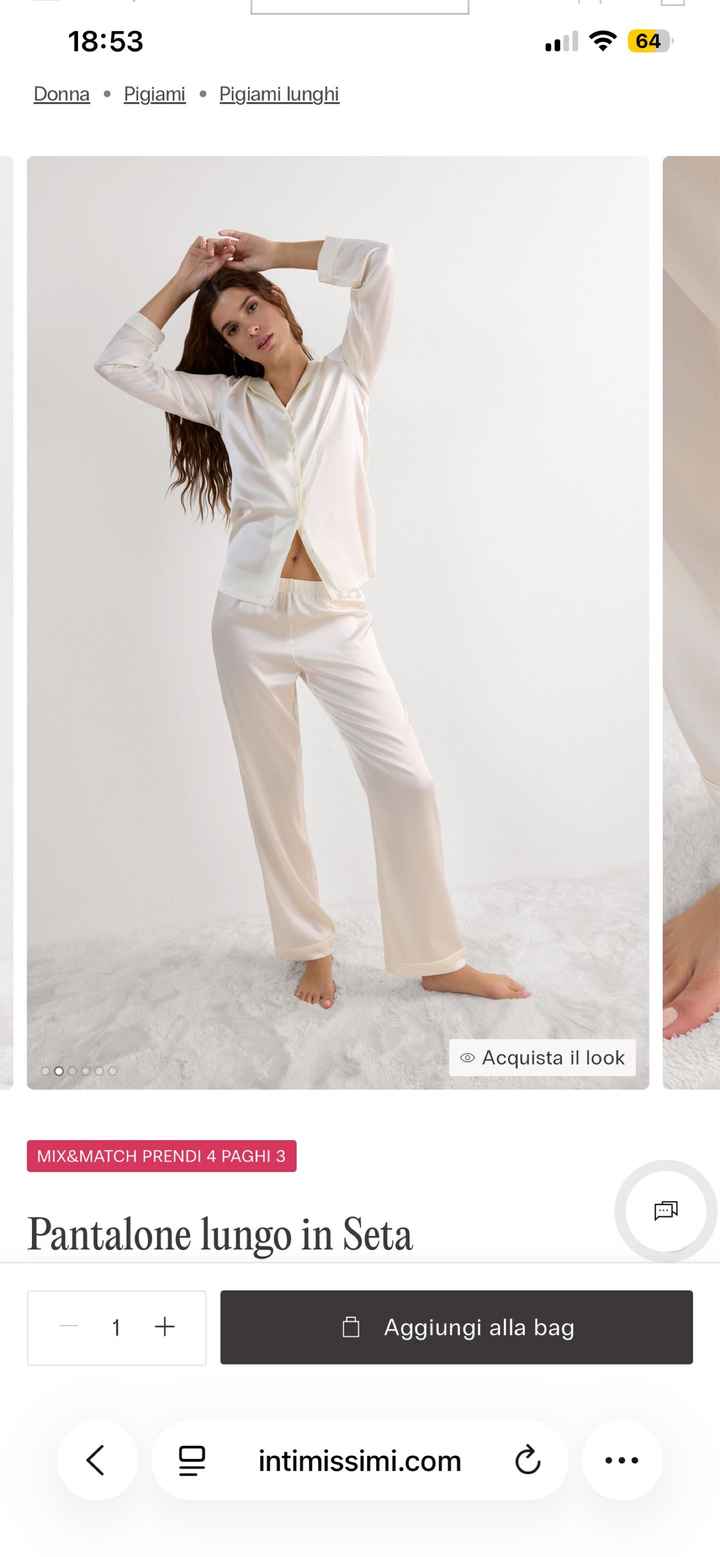Increase quantity with the plus button
720x1557 pixels.
pyautogui.click(x=165, y=1327)
